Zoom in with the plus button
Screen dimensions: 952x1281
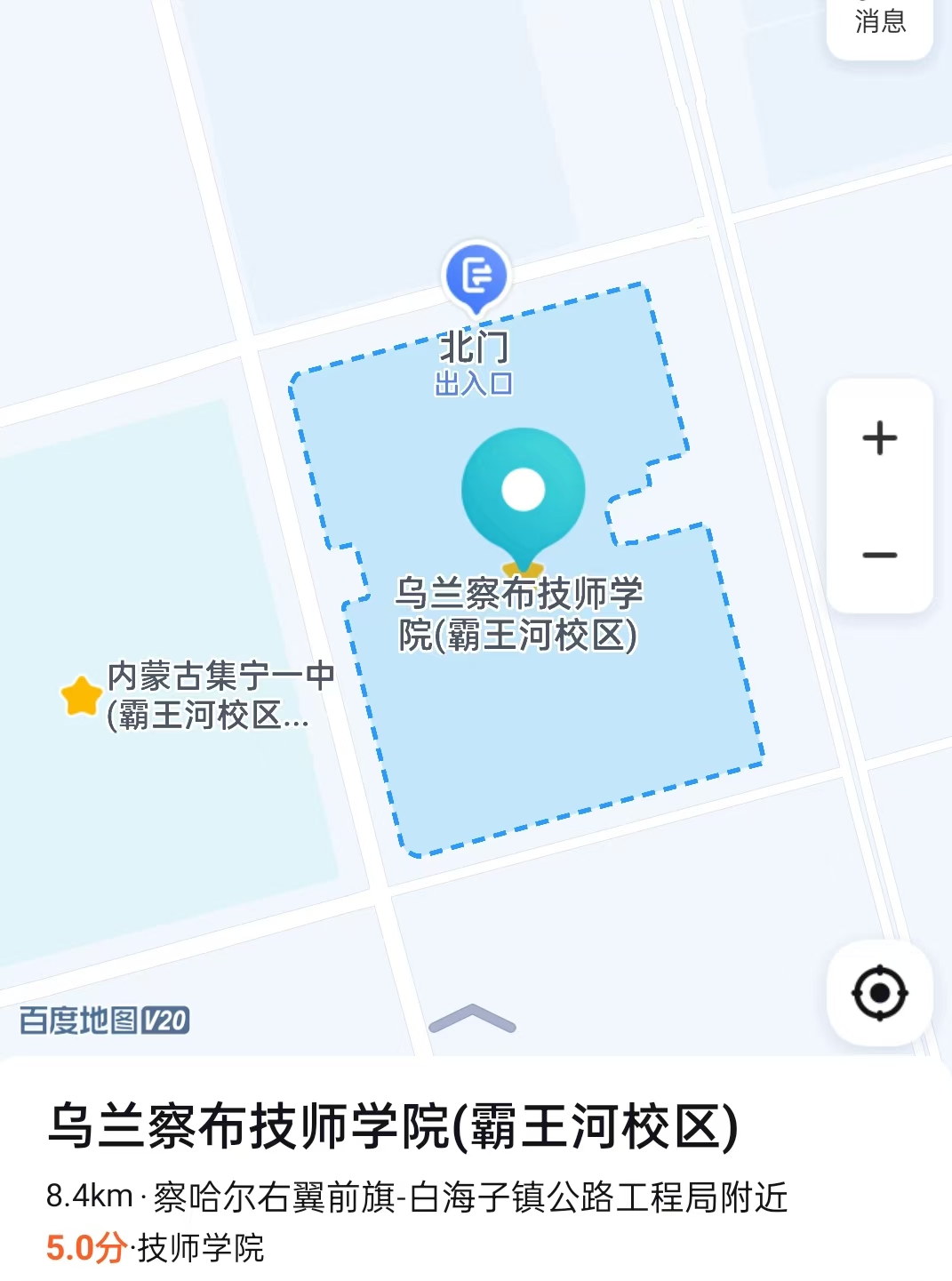click(880, 438)
